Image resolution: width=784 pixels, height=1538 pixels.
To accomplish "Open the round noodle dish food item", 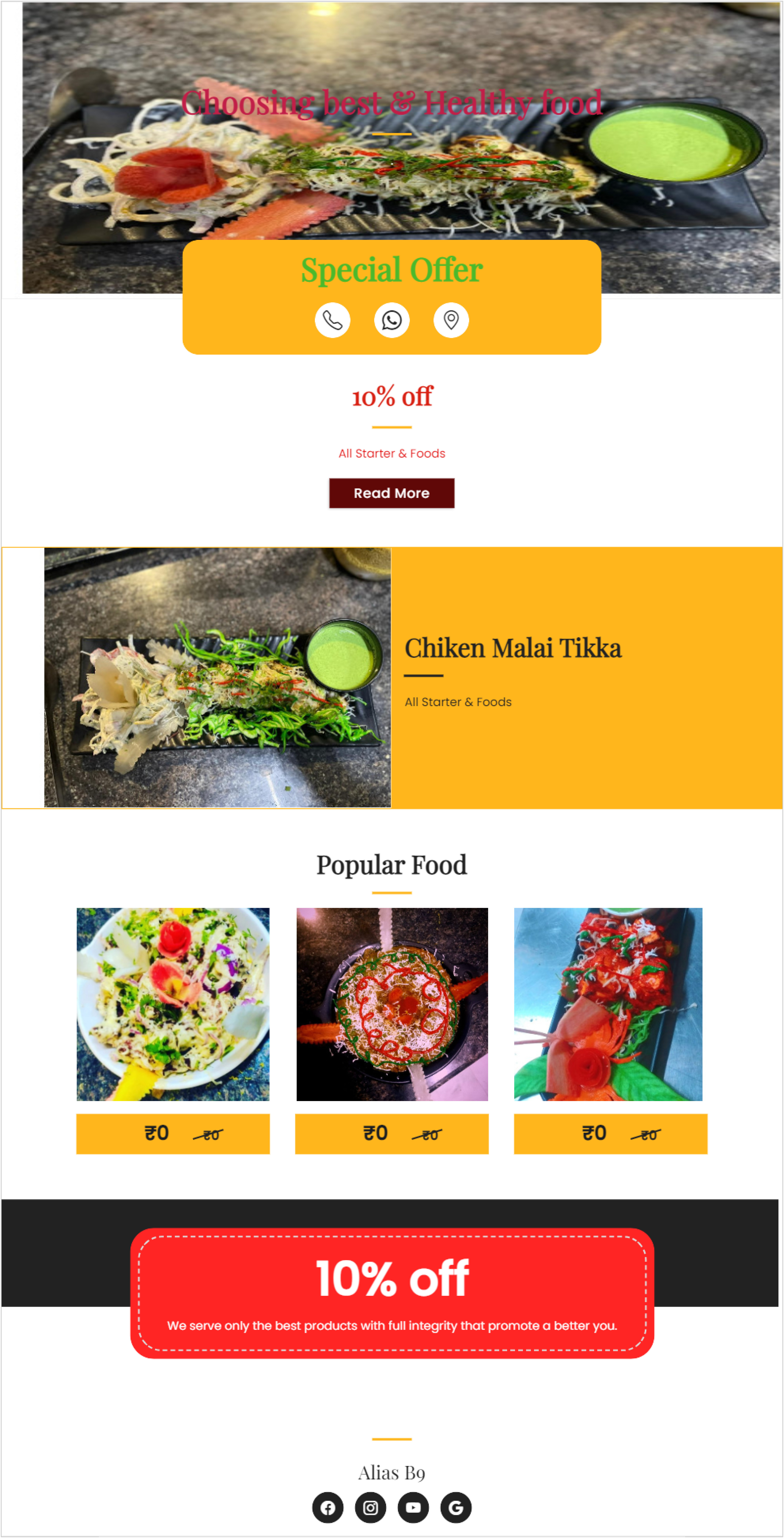I will click(x=392, y=1004).
